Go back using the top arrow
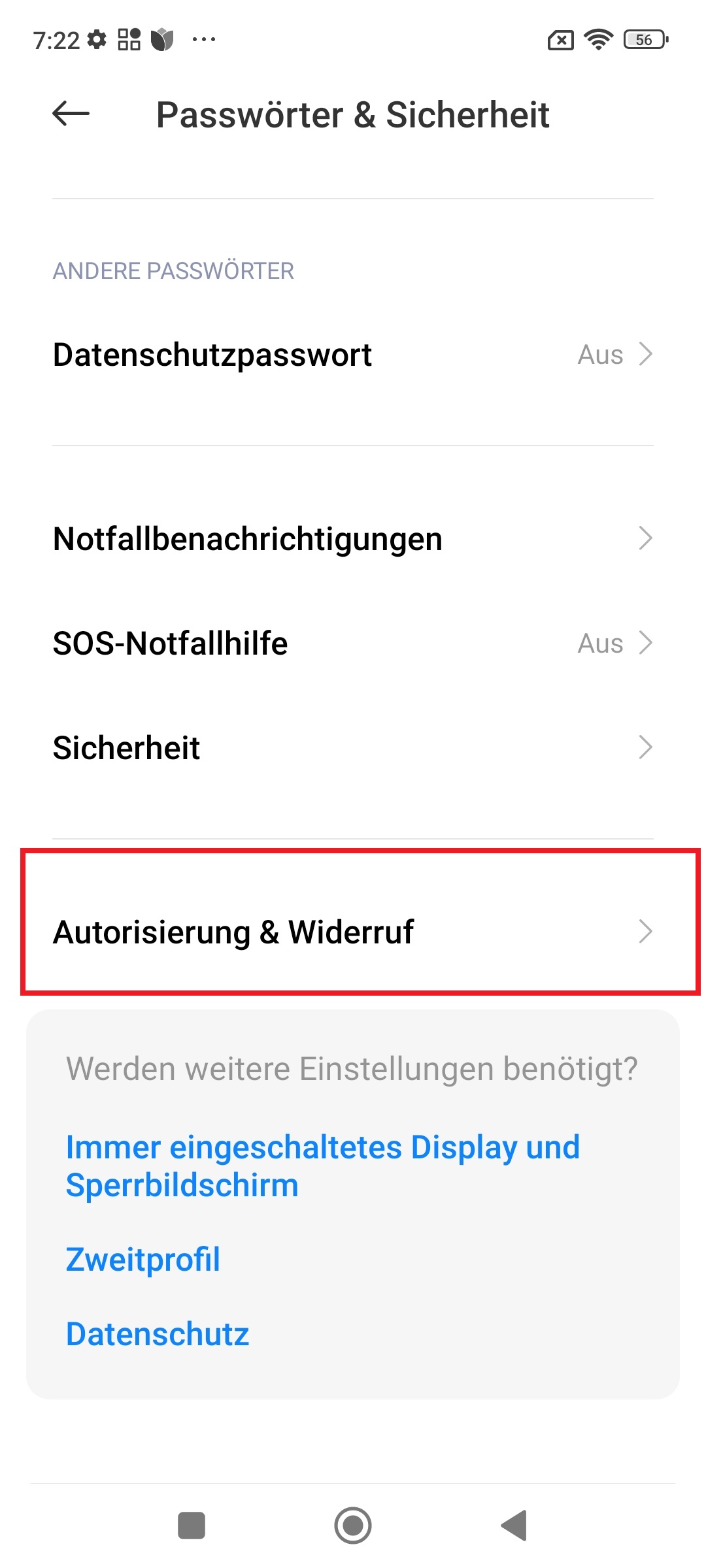The image size is (706, 1568). click(71, 114)
